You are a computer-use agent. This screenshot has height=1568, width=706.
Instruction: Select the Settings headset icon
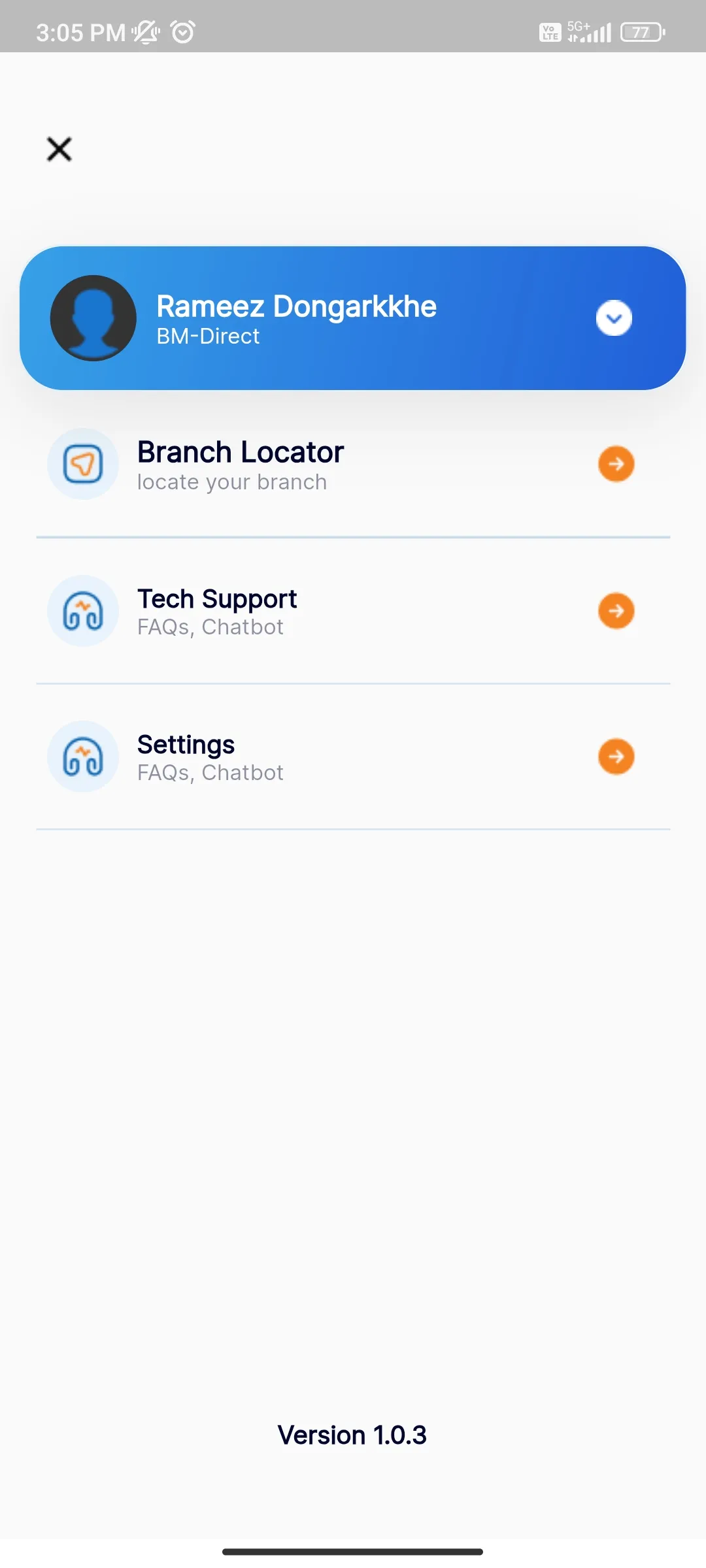83,757
